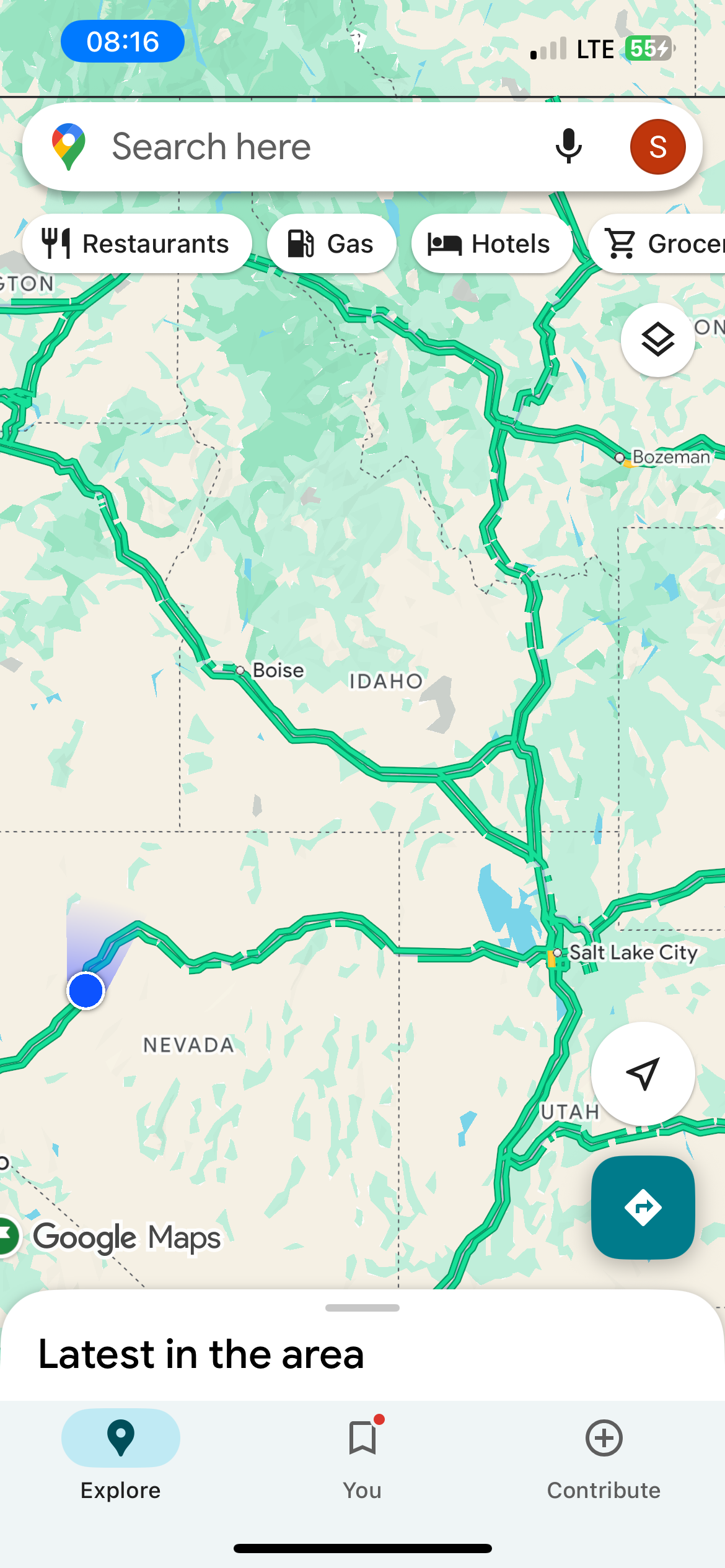Screen dimensions: 725x1568
Task: Show Hotels on the map
Action: [491, 243]
